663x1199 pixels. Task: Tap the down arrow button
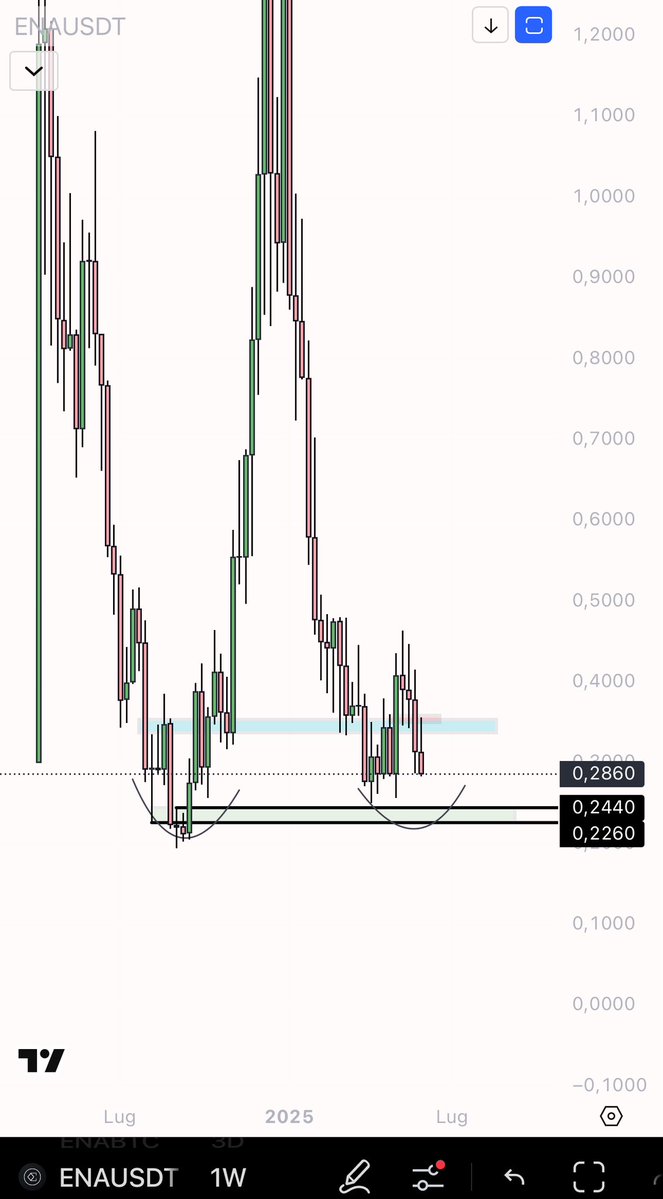click(491, 26)
